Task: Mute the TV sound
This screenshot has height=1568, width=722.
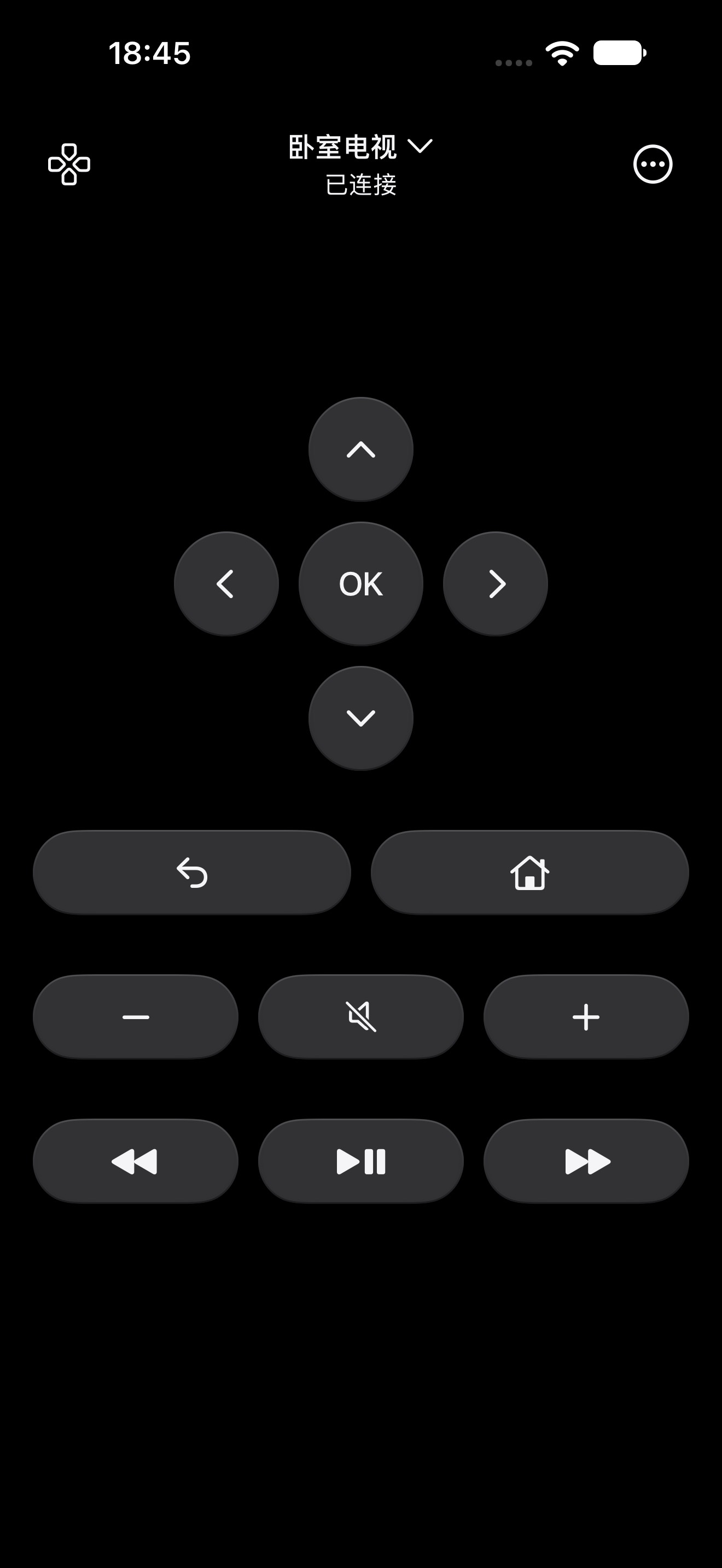Action: click(x=361, y=1017)
